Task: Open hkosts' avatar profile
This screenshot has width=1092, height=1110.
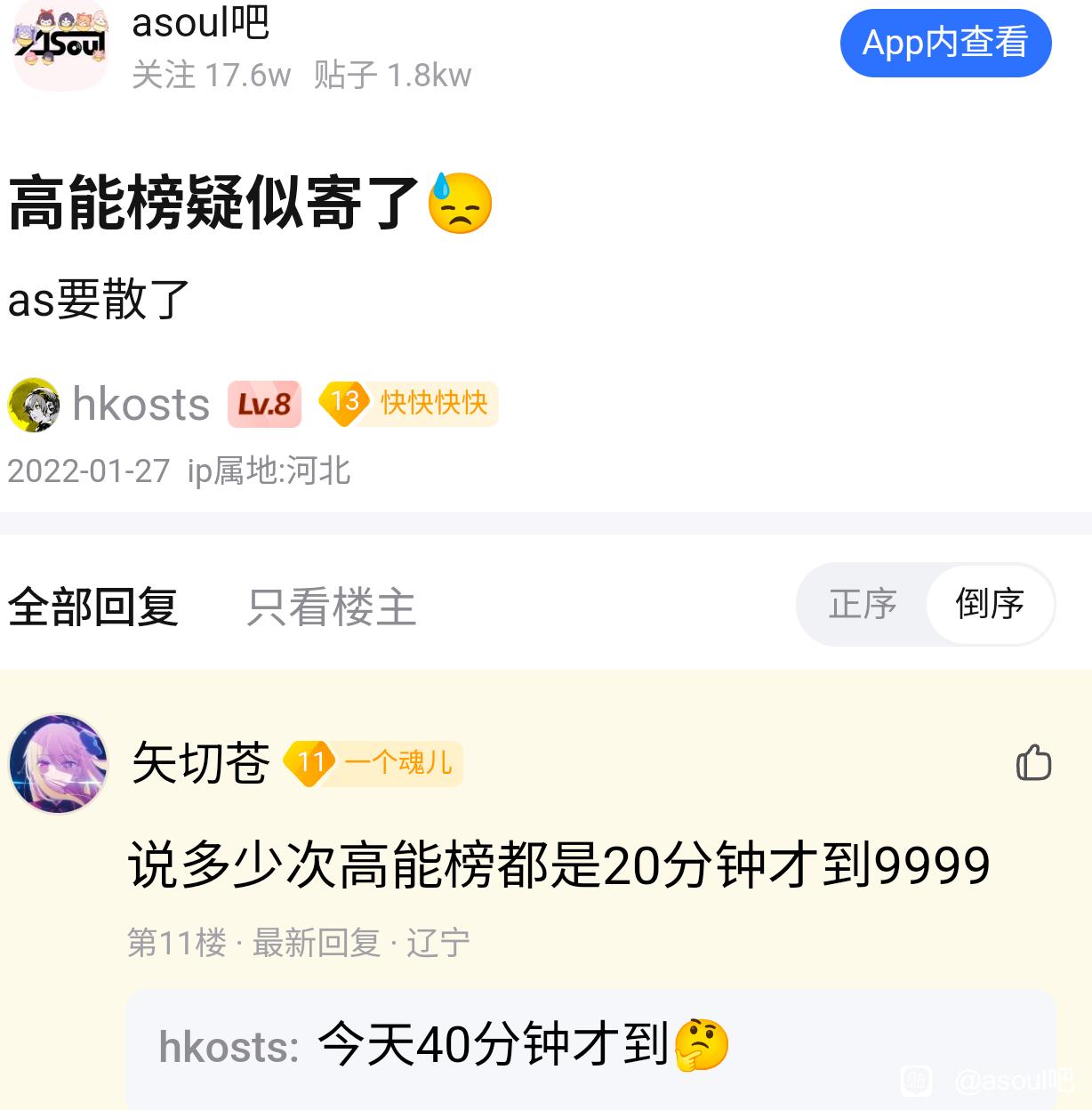Action: tap(34, 405)
